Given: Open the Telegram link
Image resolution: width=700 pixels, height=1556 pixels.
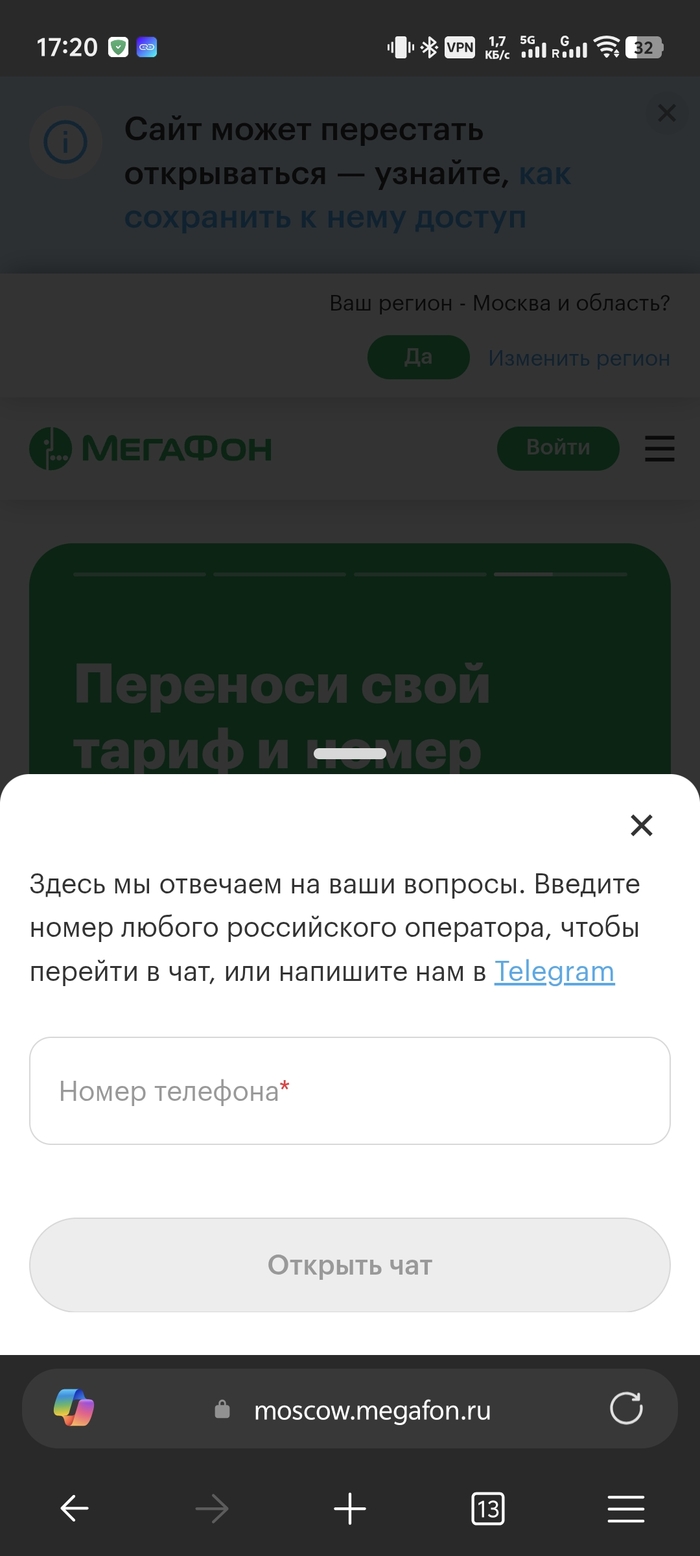Looking at the screenshot, I should pos(554,971).
